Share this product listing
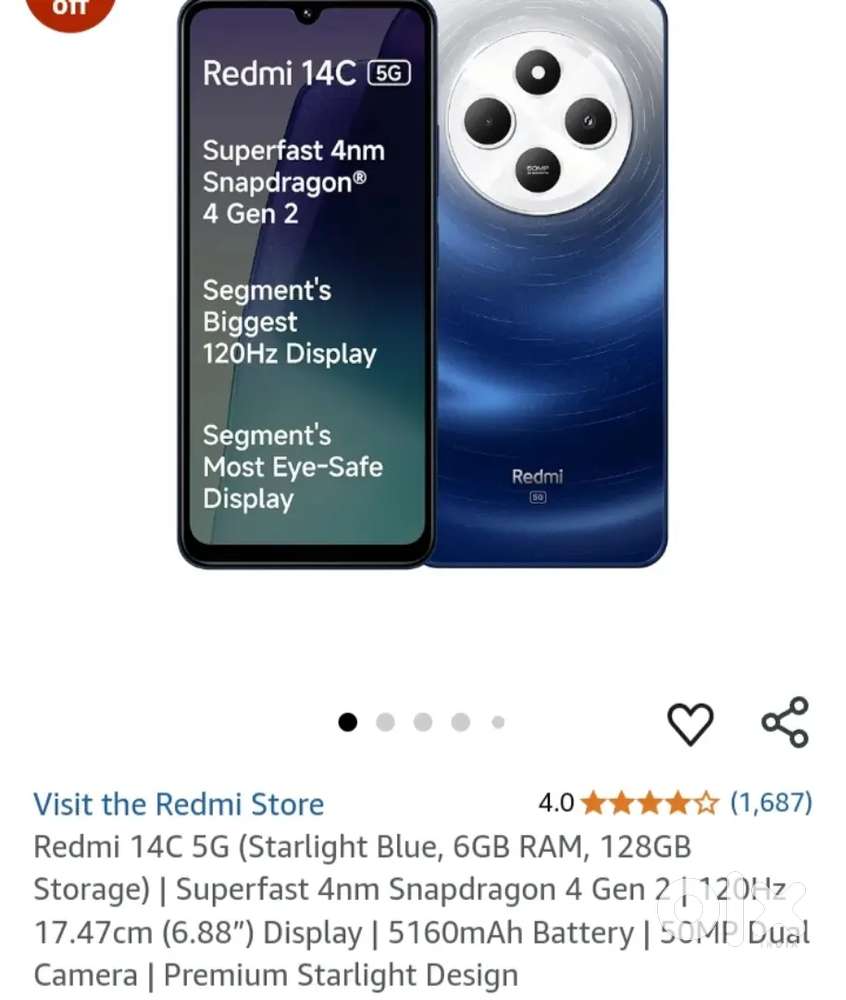The width and height of the screenshot is (846, 1000). pos(785,722)
